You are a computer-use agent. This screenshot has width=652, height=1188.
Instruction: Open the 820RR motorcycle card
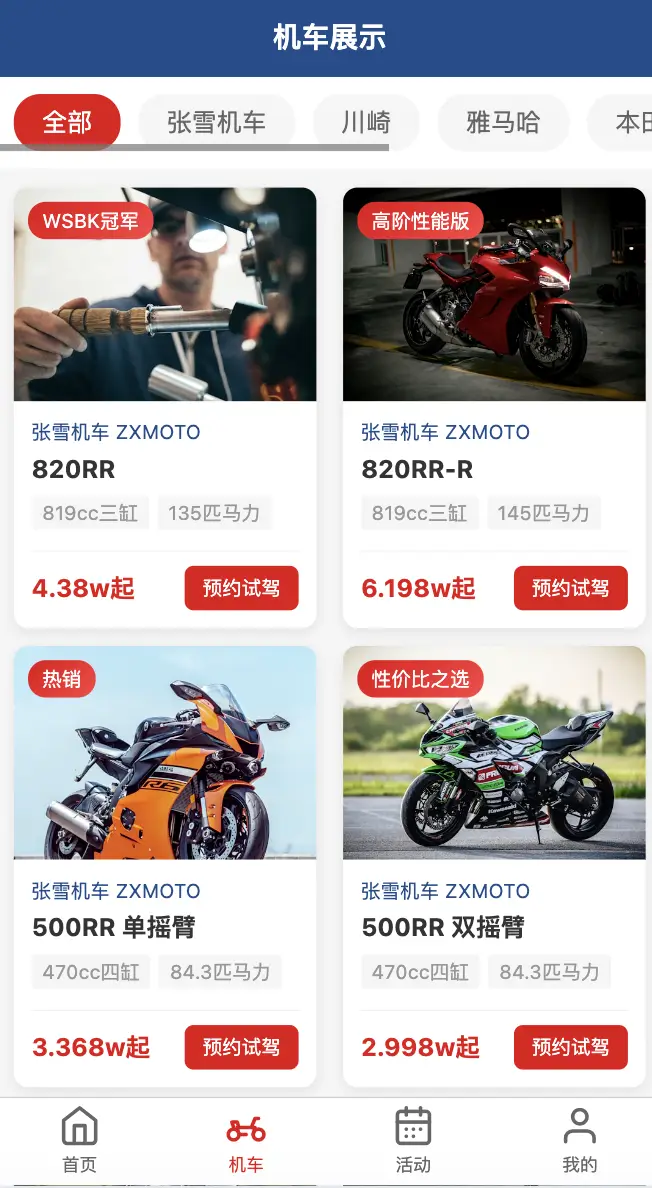click(x=165, y=300)
